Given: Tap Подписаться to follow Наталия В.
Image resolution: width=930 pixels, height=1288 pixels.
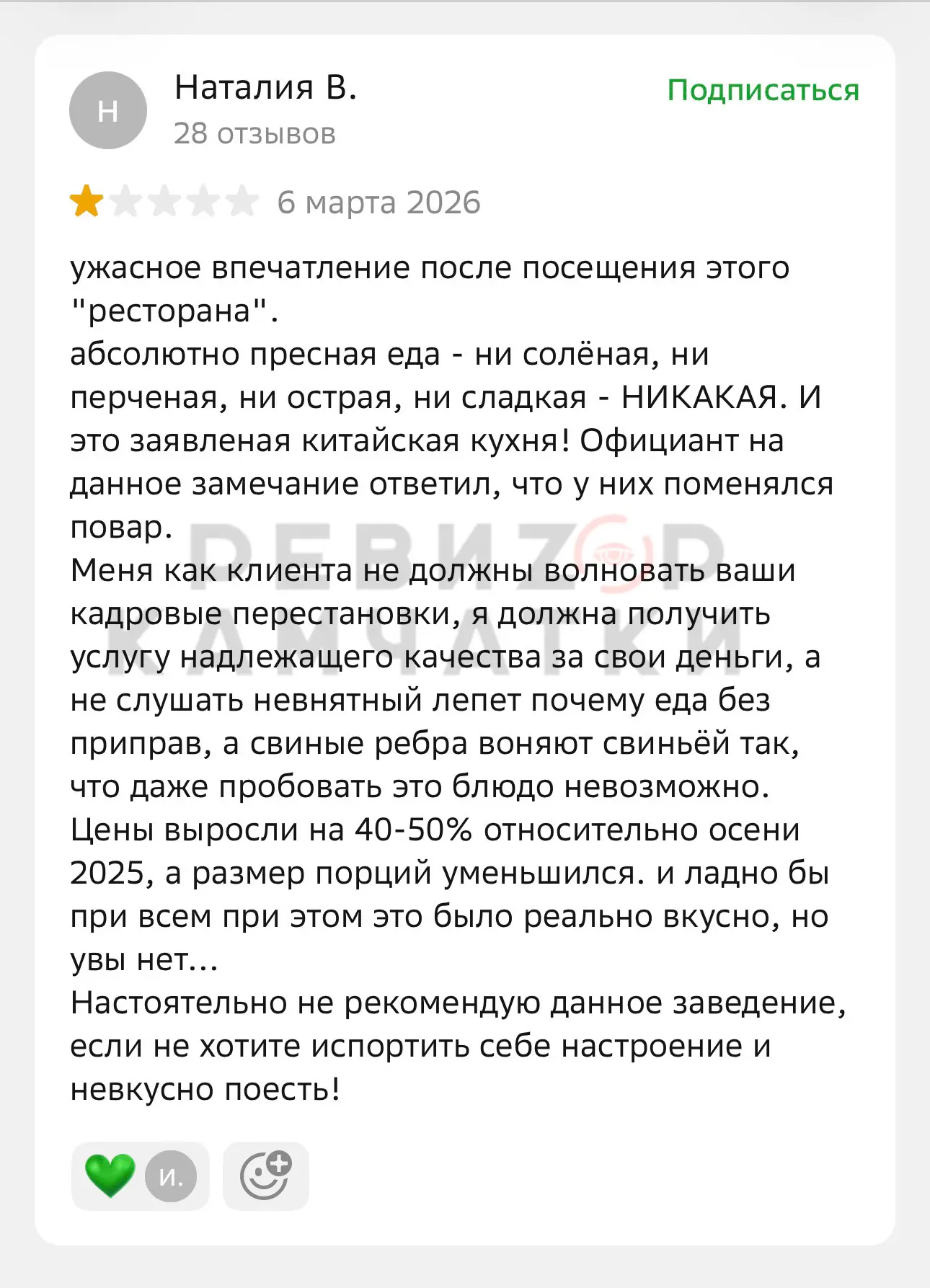Looking at the screenshot, I should (x=763, y=90).
